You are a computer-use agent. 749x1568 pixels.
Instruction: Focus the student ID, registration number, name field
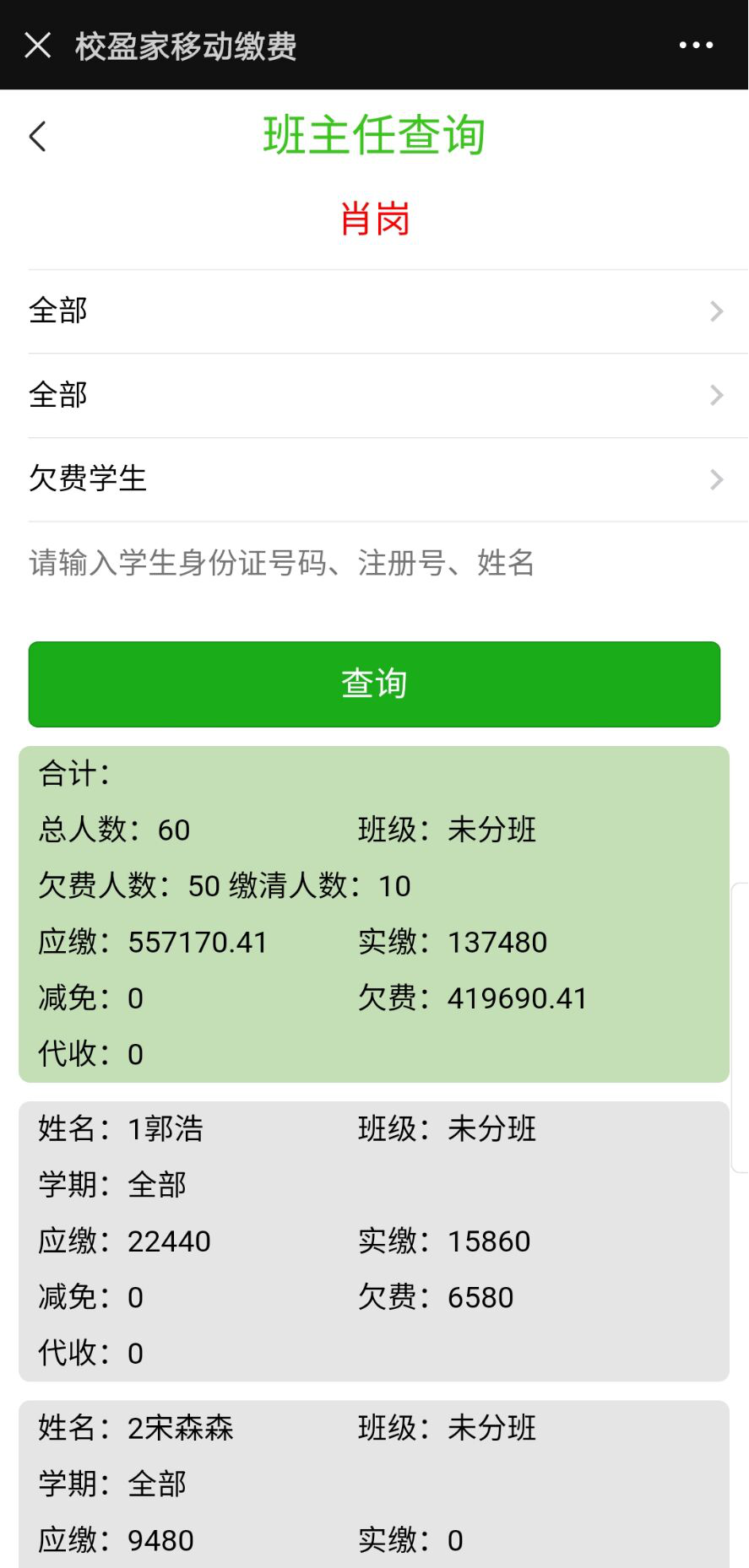374,562
